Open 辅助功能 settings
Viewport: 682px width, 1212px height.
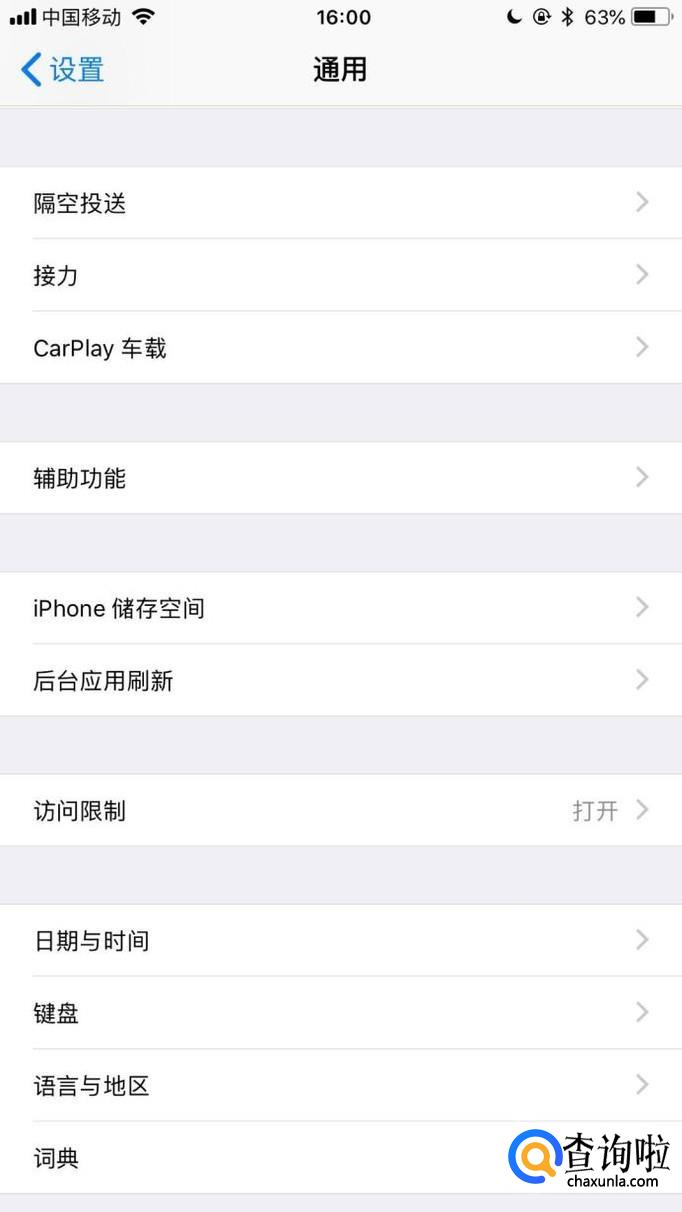341,478
